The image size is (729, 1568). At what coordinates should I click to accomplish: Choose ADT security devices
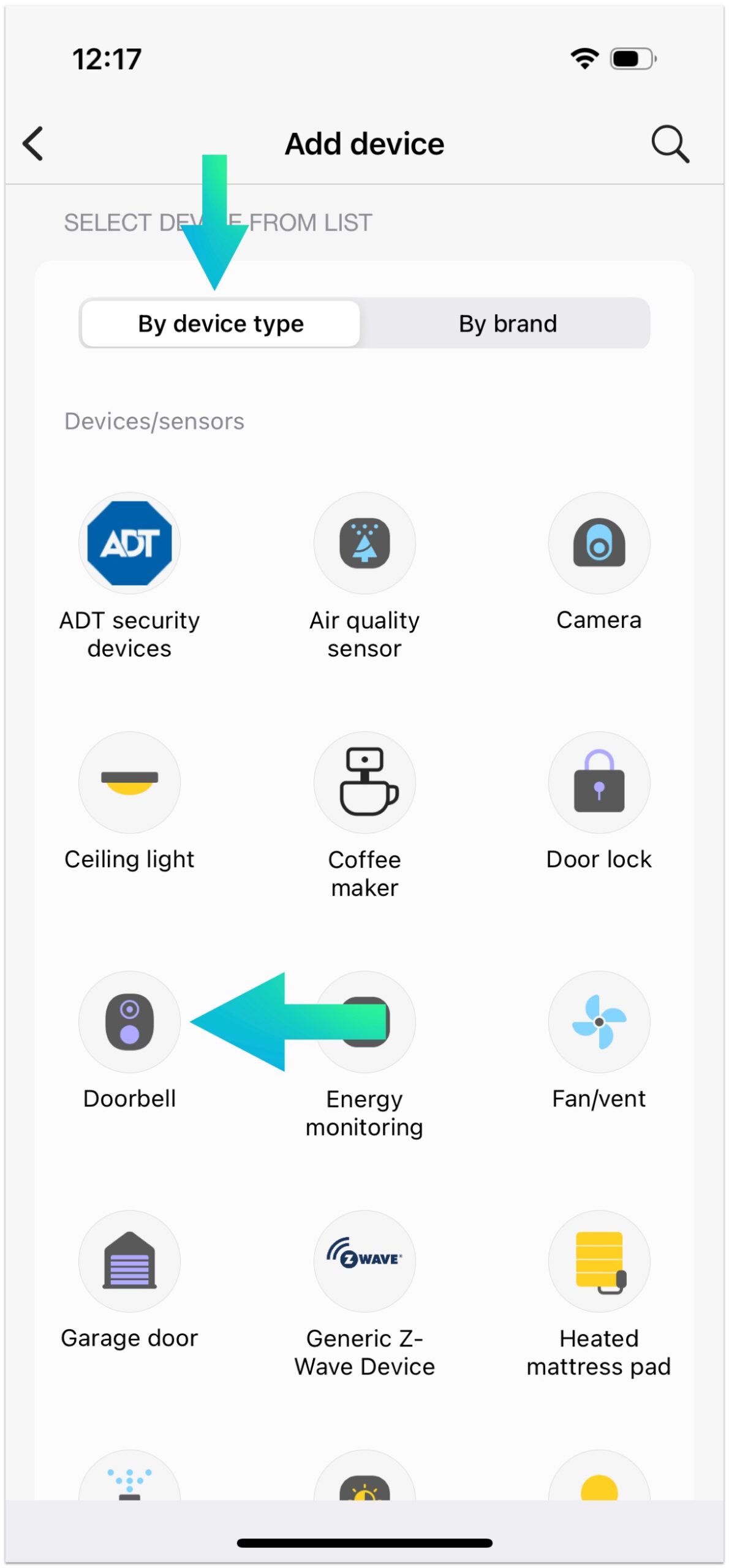129,543
